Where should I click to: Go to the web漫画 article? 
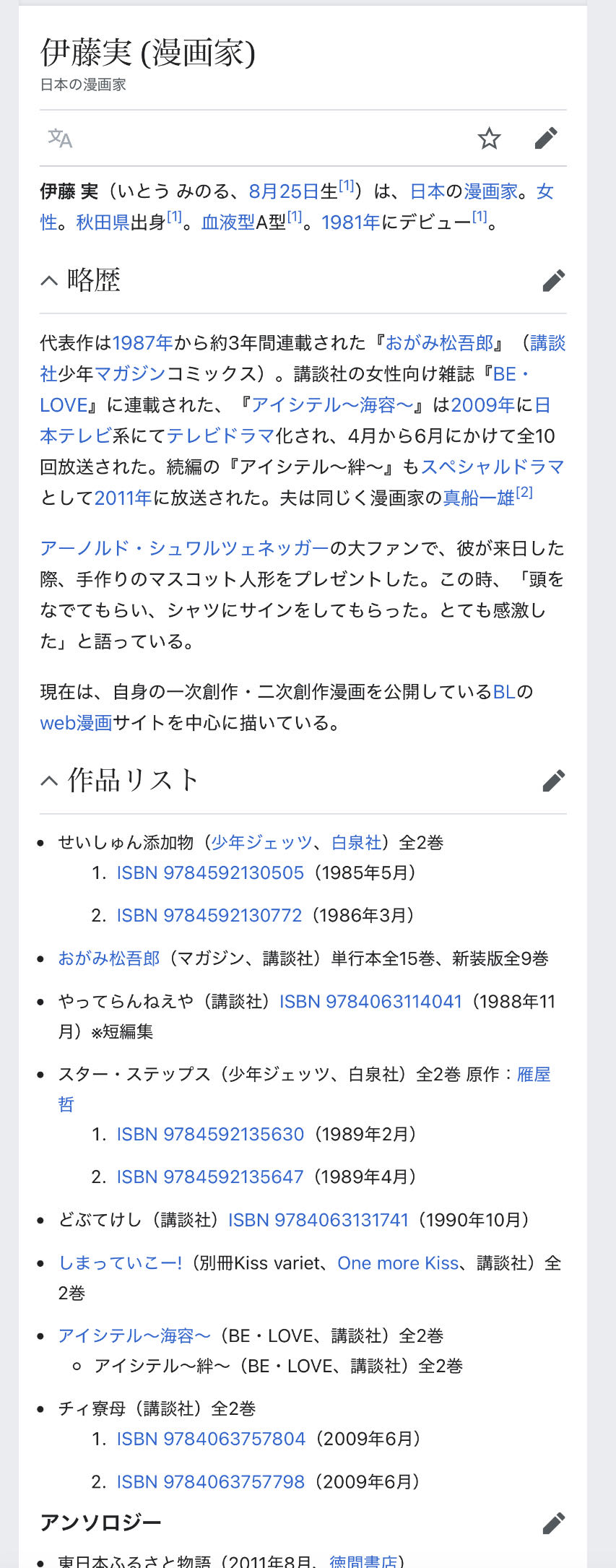pyautogui.click(x=76, y=723)
